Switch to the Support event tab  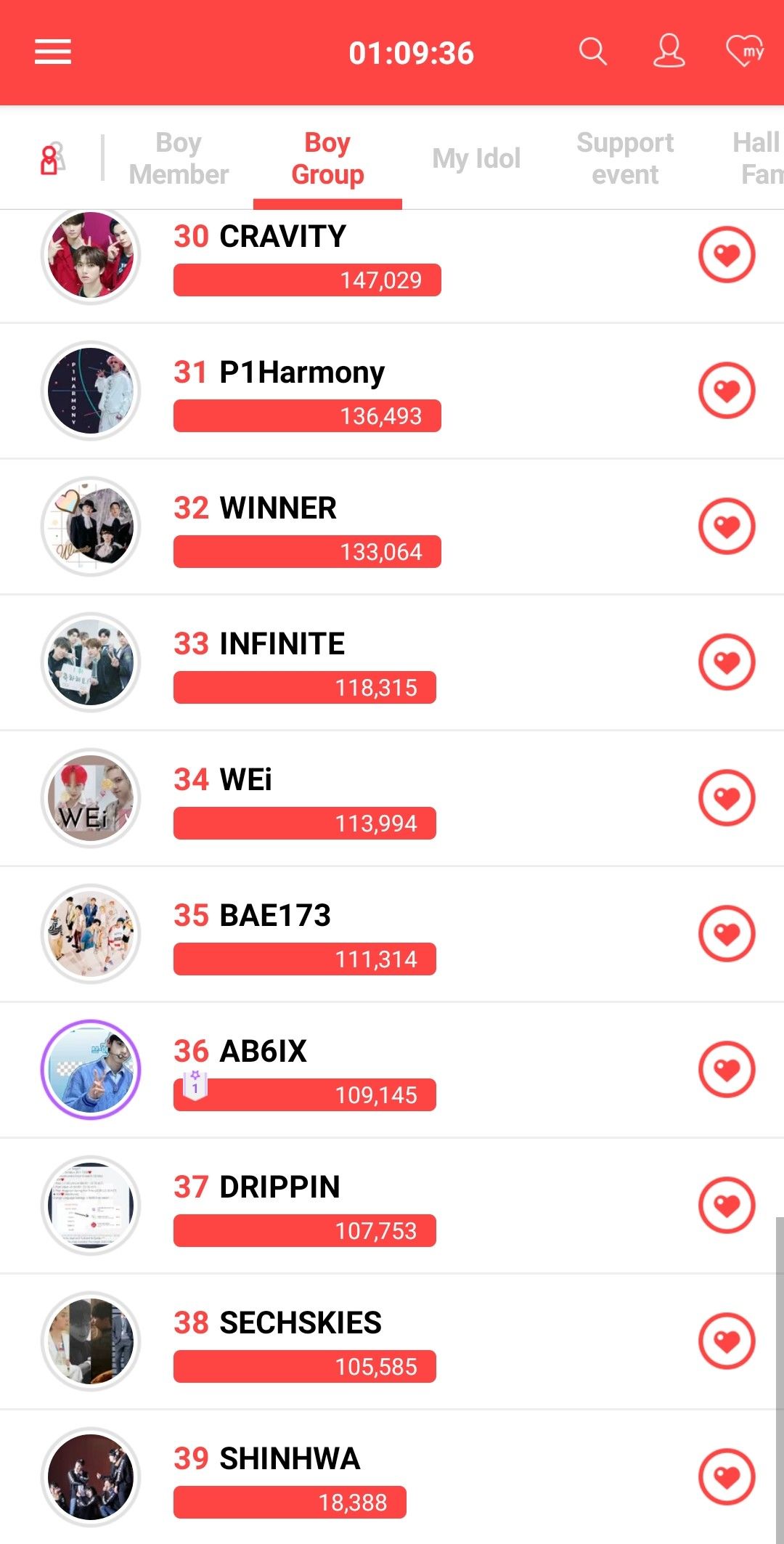(625, 158)
